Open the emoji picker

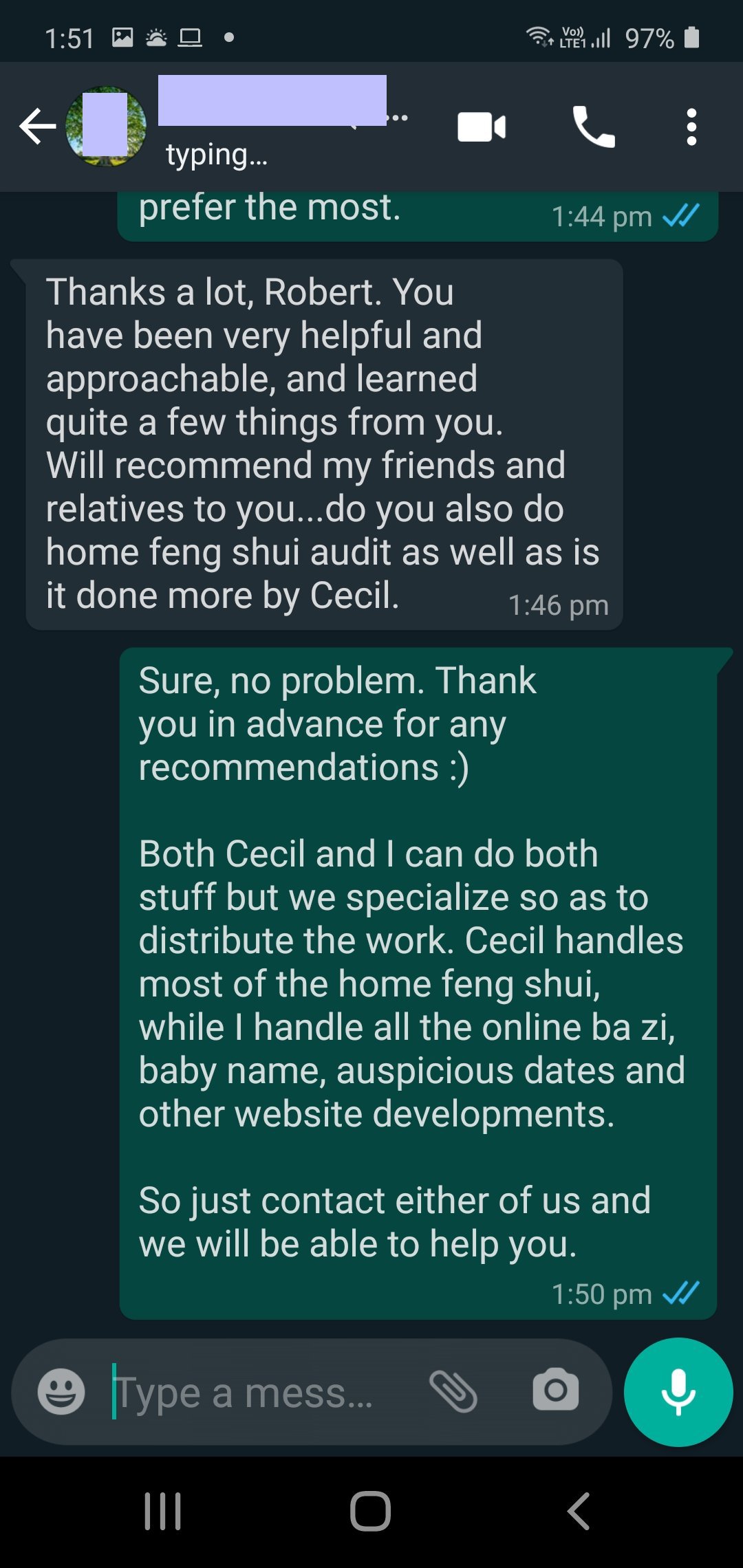(x=61, y=1391)
